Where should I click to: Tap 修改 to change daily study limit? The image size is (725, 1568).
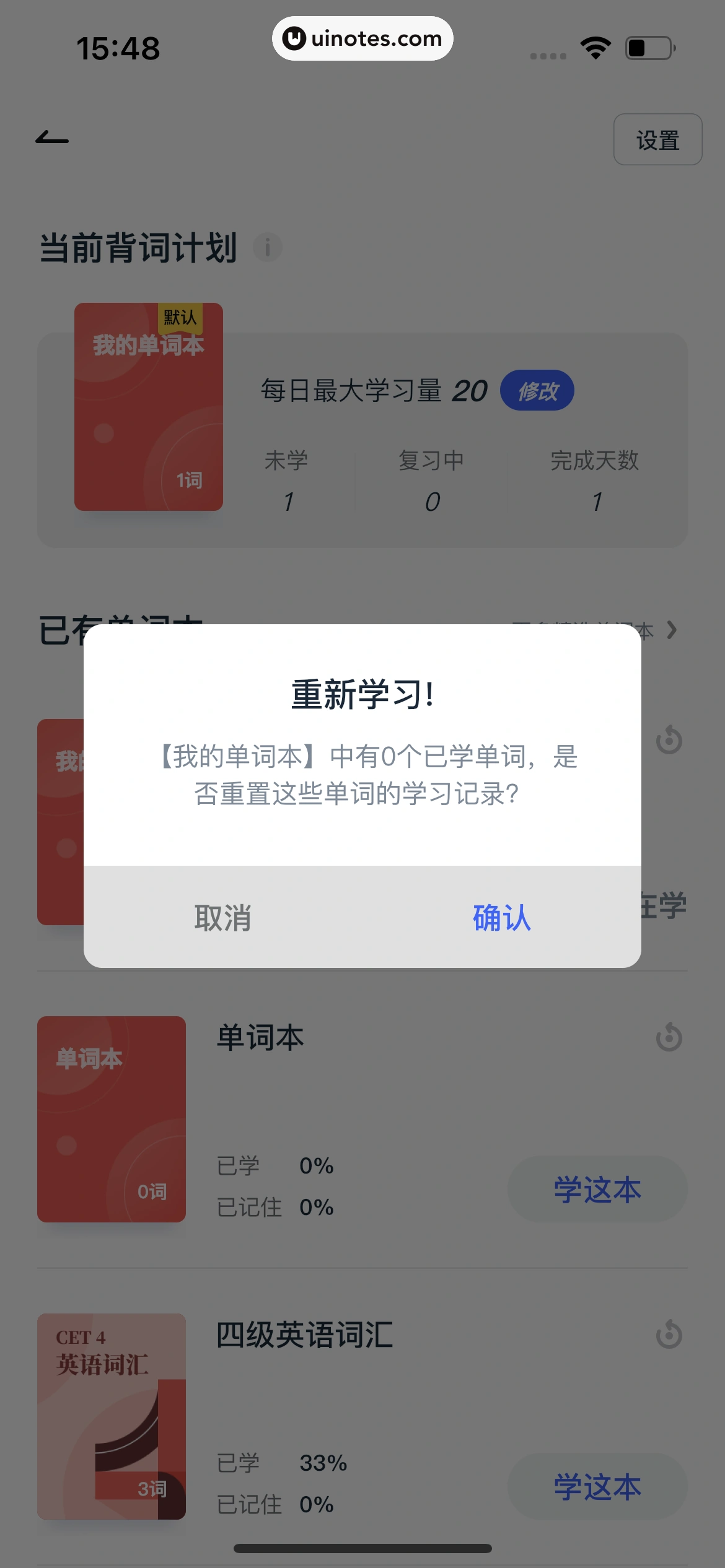point(537,390)
